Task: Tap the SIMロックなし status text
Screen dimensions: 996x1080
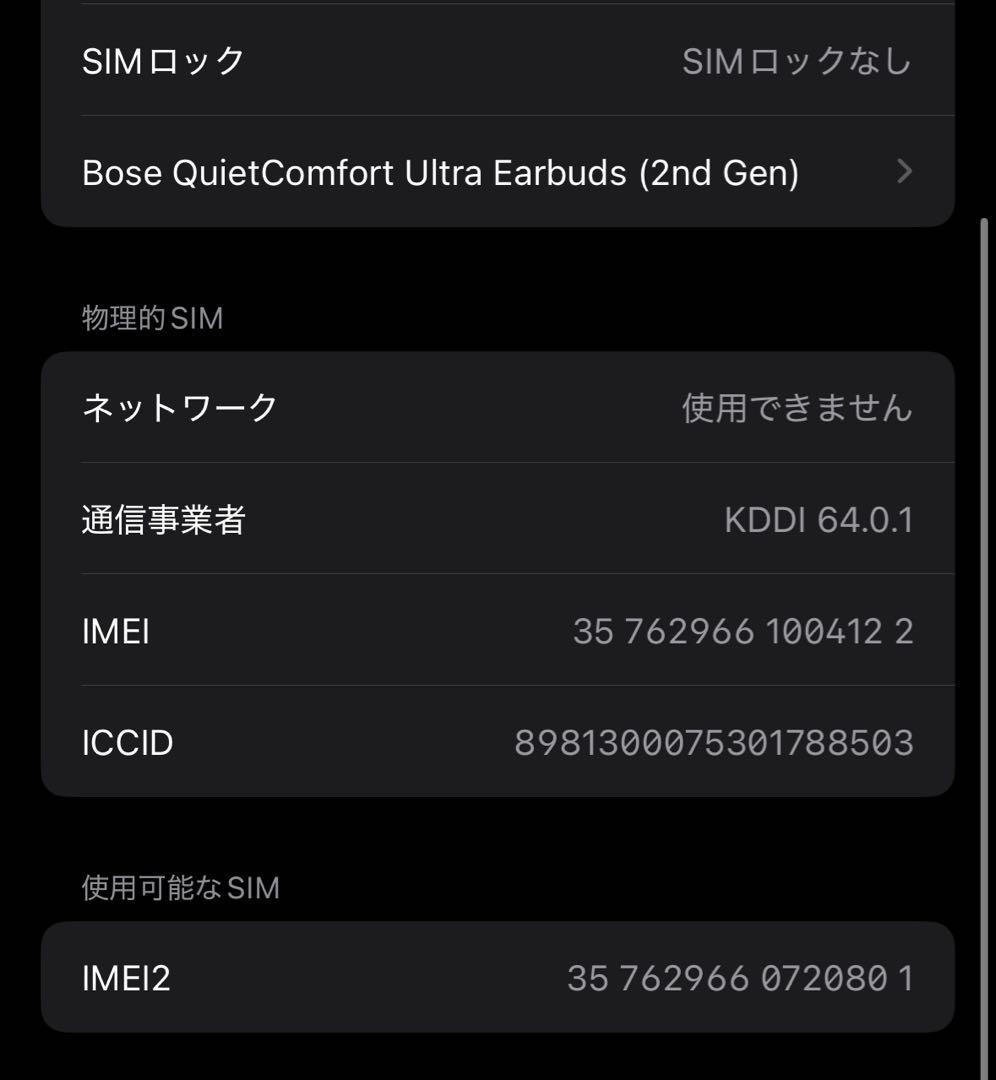Action: coord(796,62)
